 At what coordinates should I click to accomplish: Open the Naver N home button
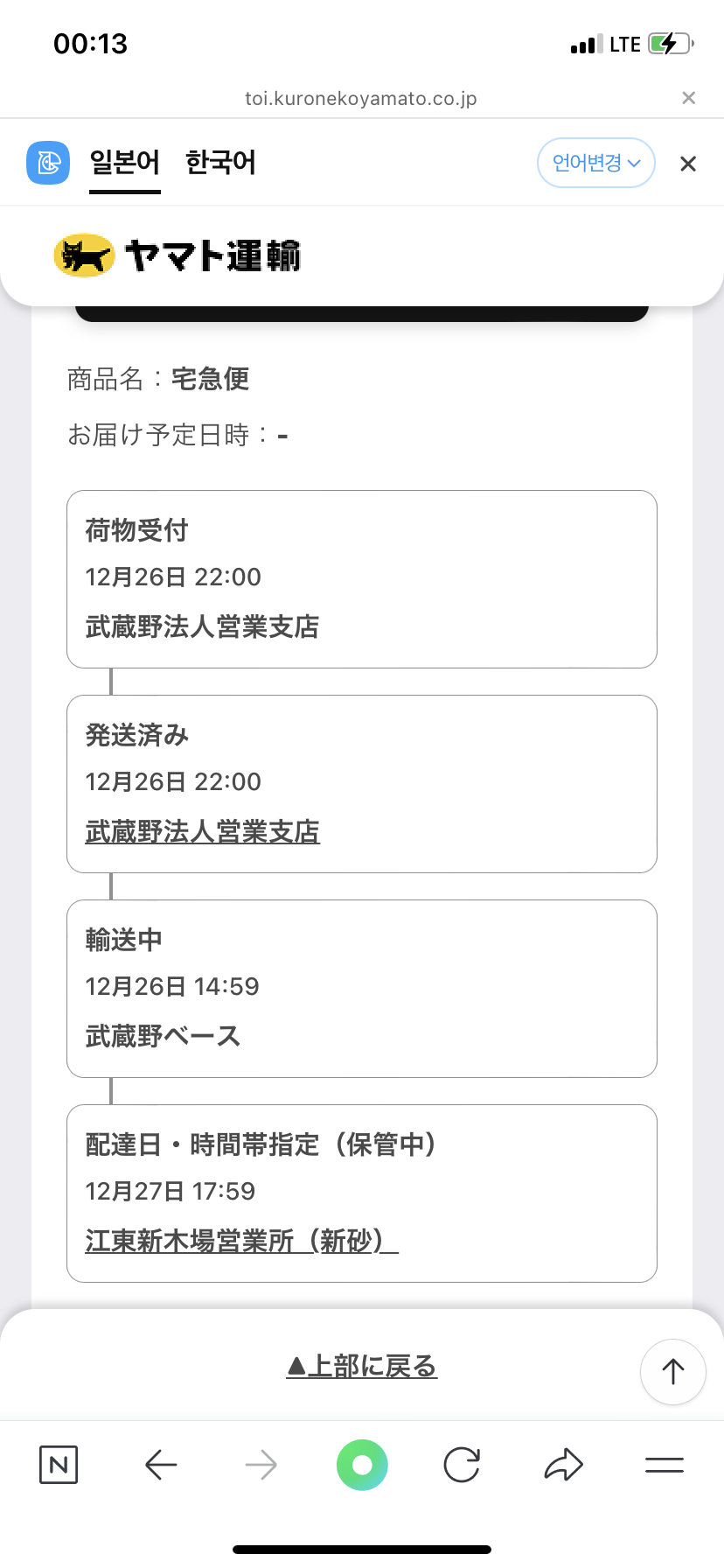point(59,1465)
